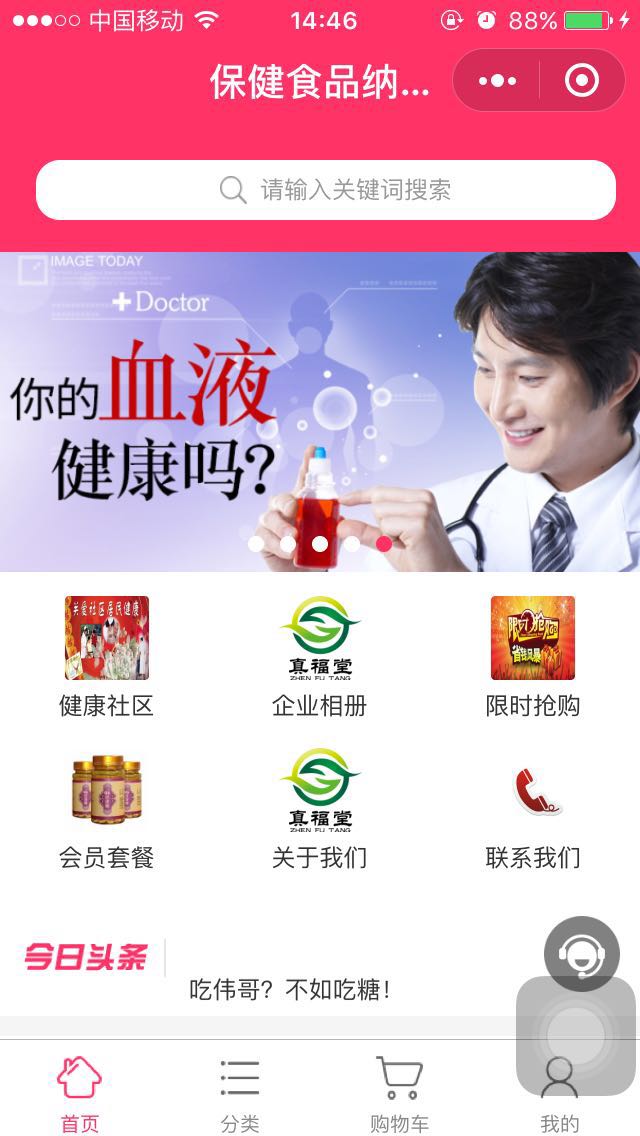Tap the AssistiveTouch floating button
640x1136 pixels.
[576, 1035]
